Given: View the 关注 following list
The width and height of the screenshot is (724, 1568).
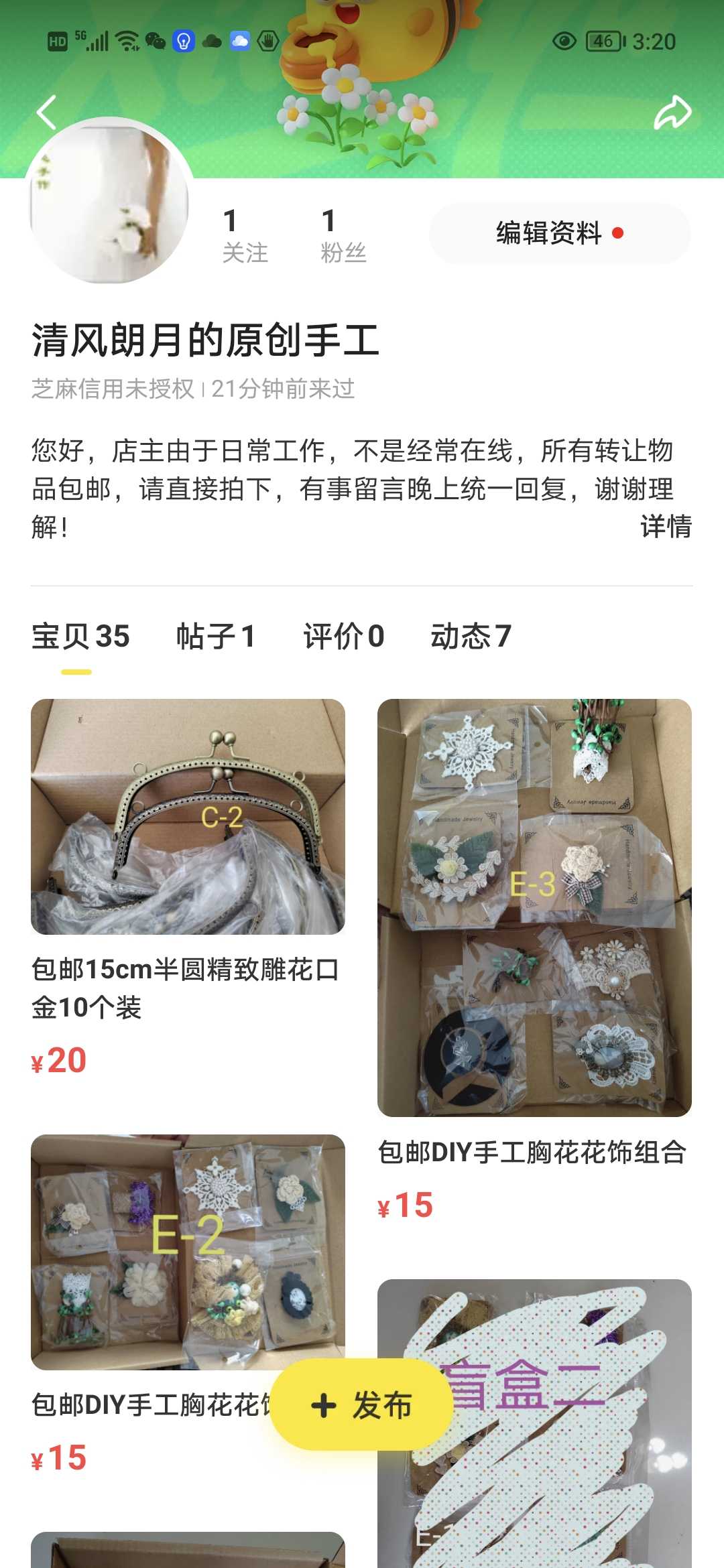Looking at the screenshot, I should pyautogui.click(x=245, y=236).
